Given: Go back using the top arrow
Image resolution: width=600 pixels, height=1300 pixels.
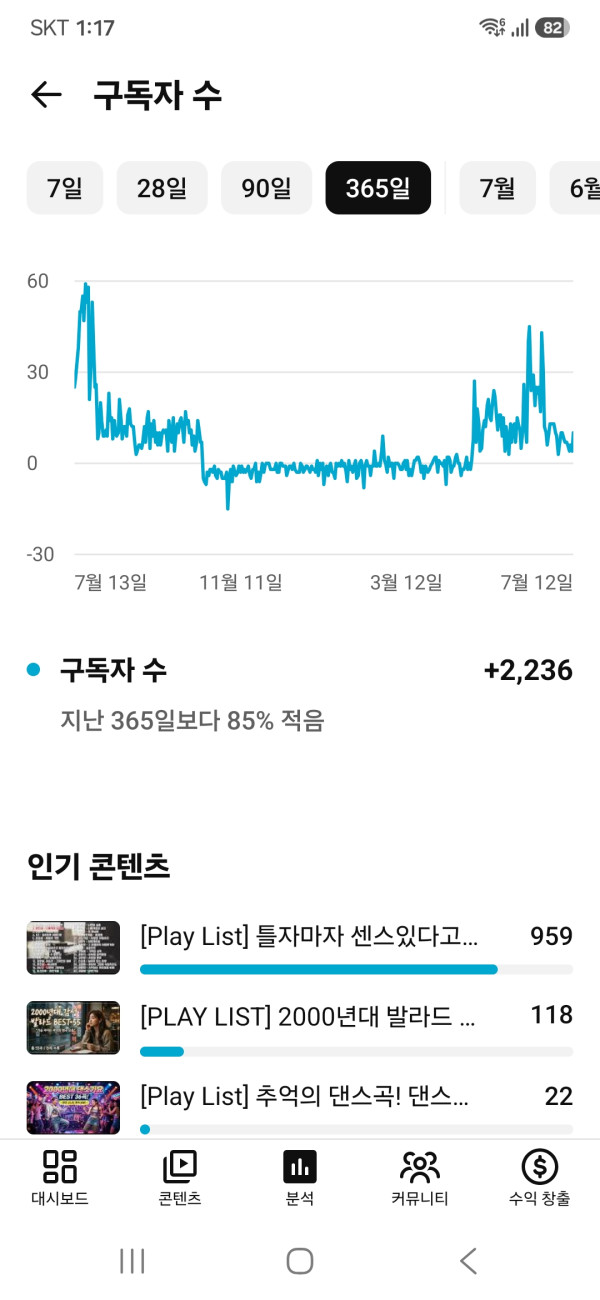Looking at the screenshot, I should [x=46, y=95].
